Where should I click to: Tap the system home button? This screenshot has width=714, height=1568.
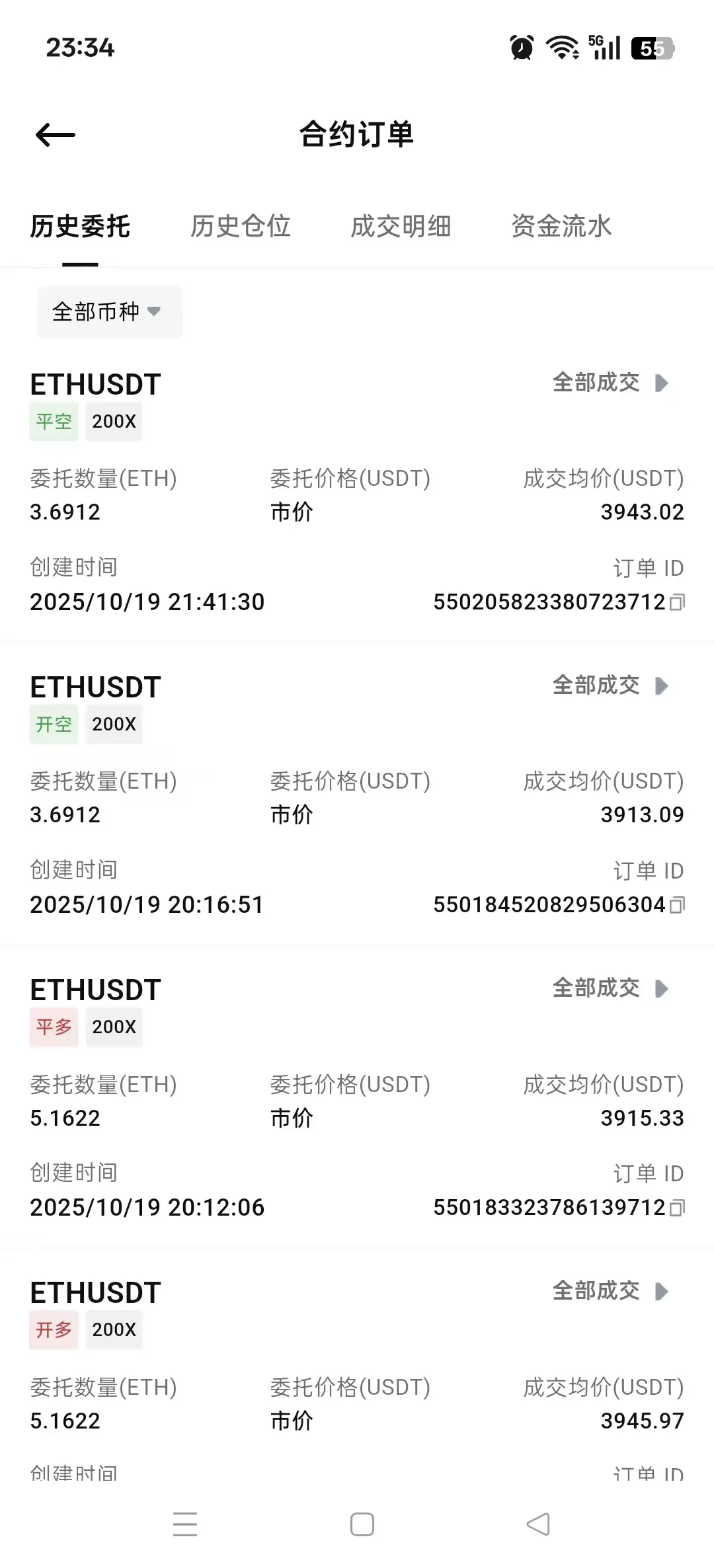coord(362,1524)
